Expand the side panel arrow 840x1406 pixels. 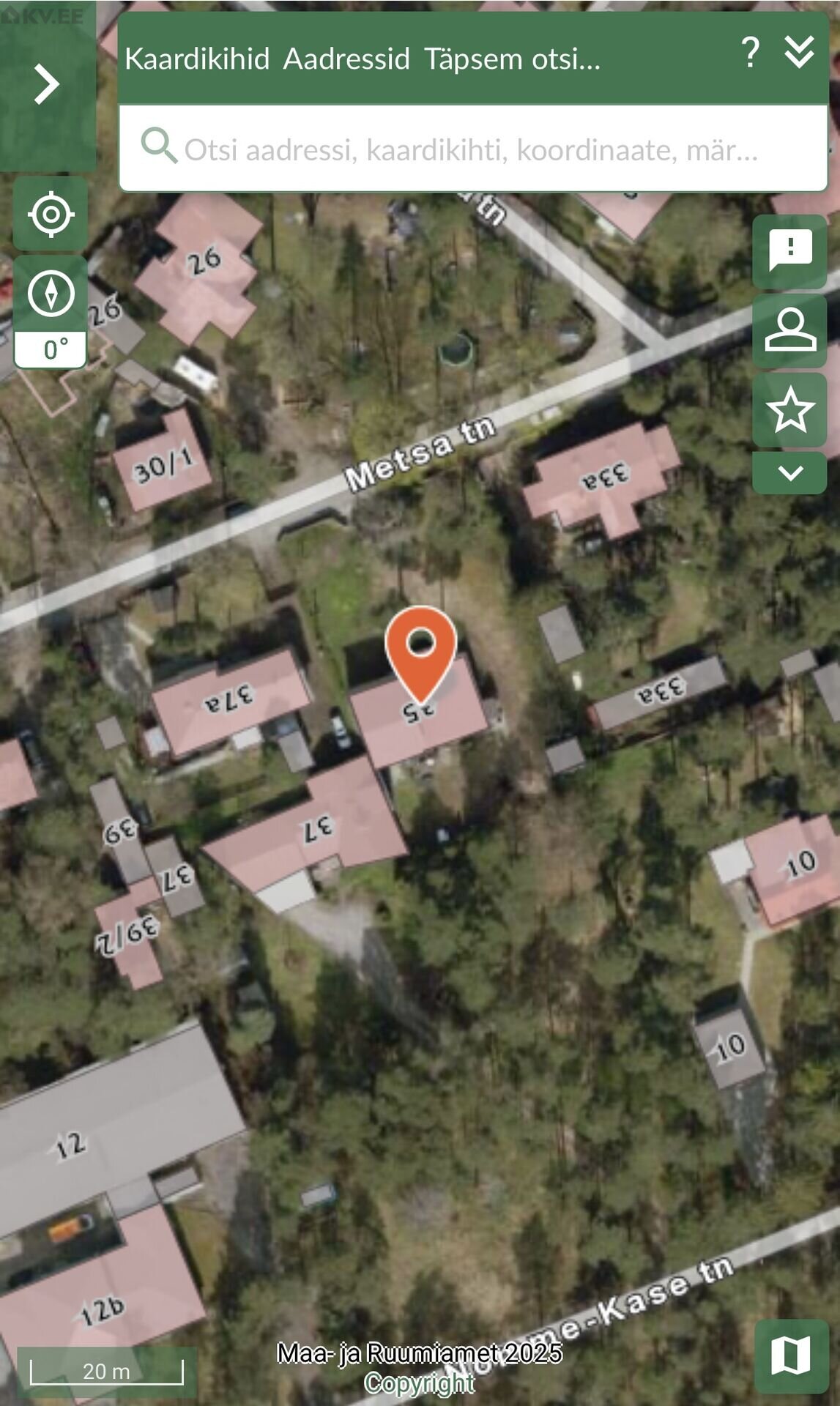click(x=47, y=83)
